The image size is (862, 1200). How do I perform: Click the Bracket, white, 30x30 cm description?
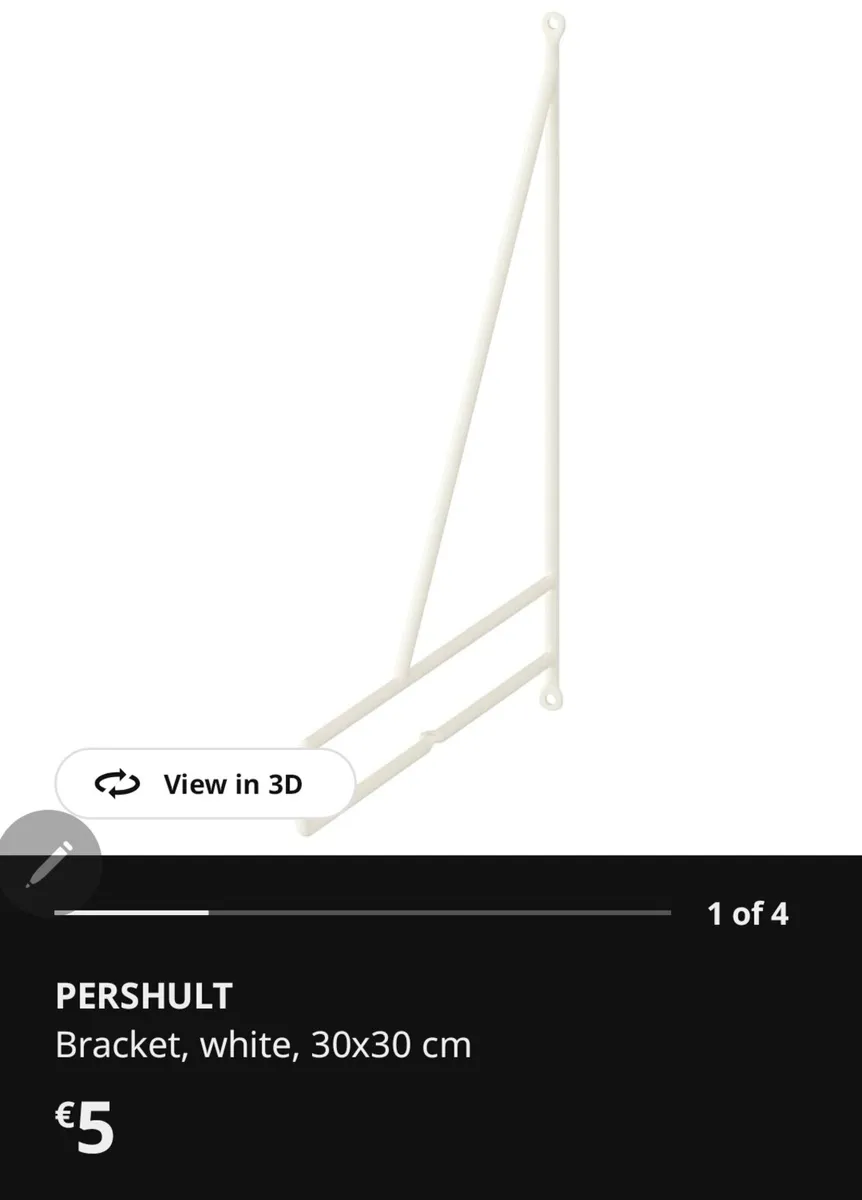[x=264, y=1045]
